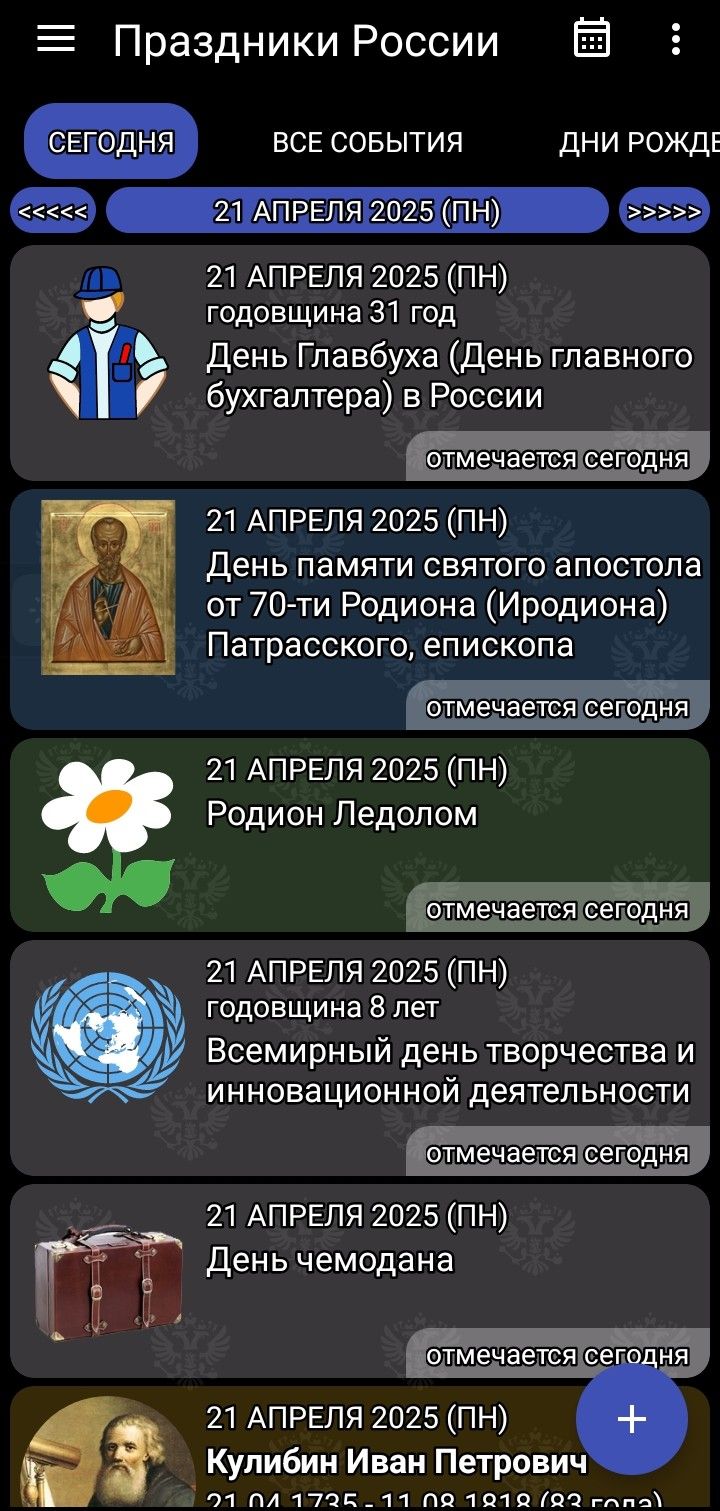Switch to the ДНИ РОЖДЕНИЯ tab
The height and width of the screenshot is (1511, 720).
point(640,142)
